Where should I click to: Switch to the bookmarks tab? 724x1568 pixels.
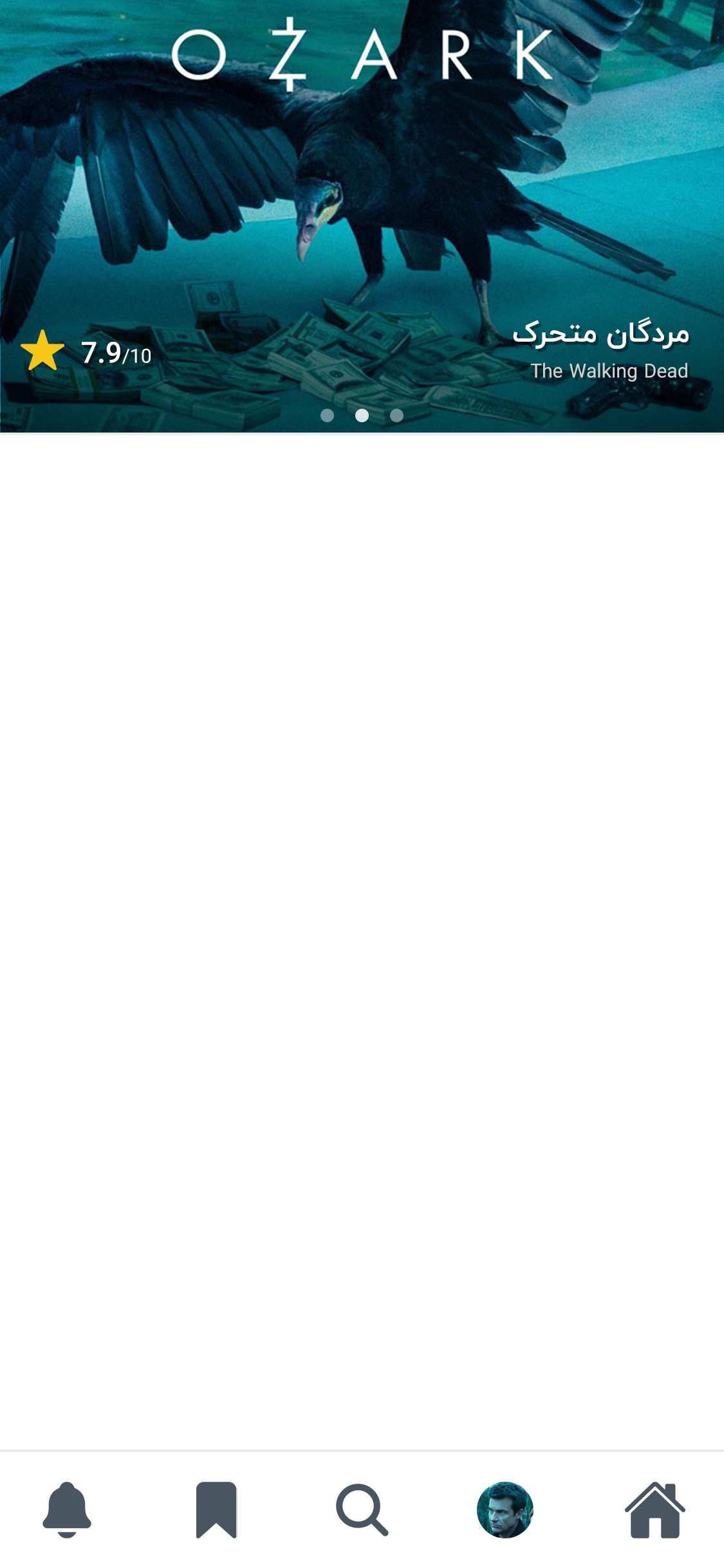point(216,1509)
